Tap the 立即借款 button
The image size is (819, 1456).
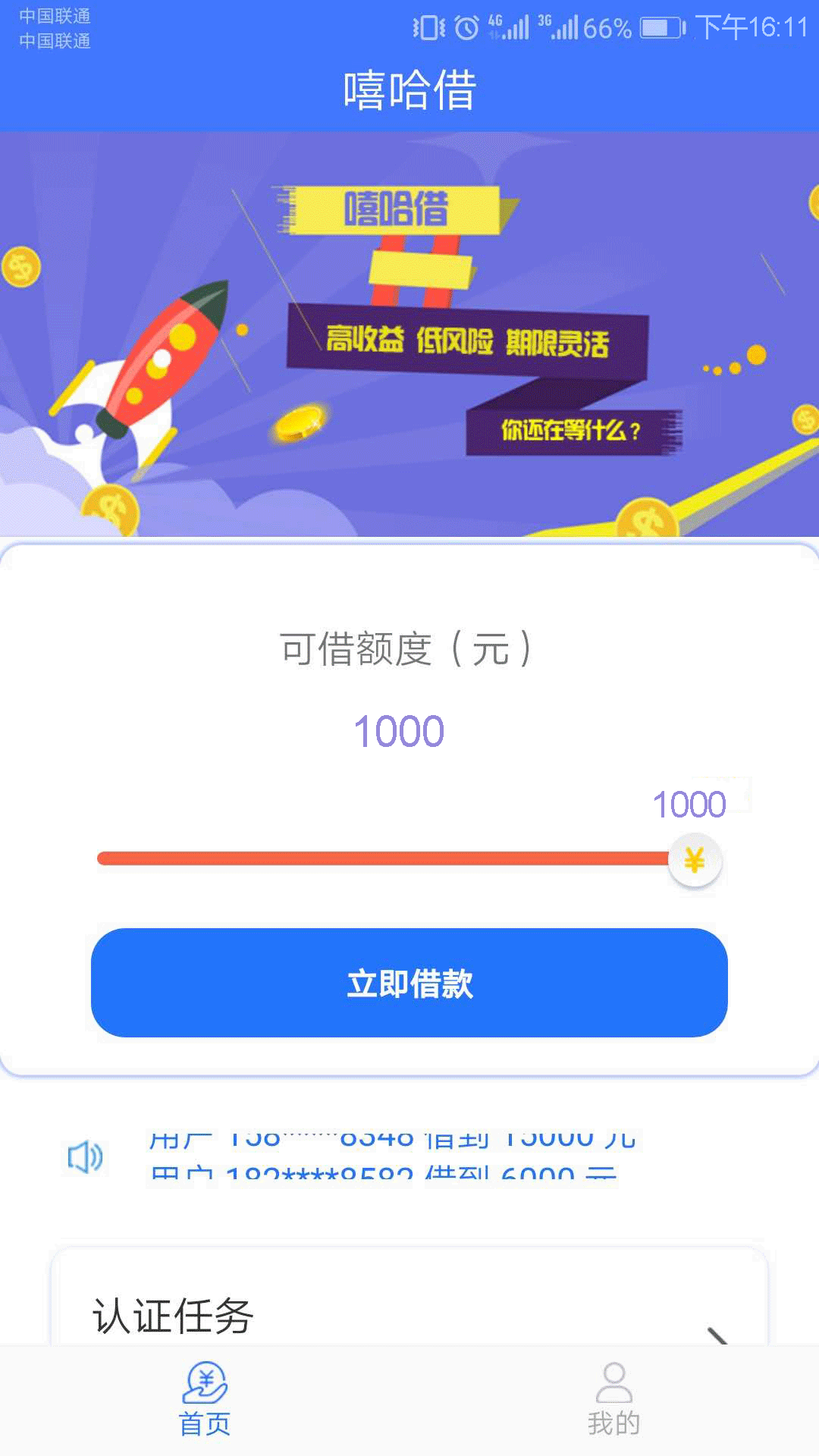[x=409, y=983]
